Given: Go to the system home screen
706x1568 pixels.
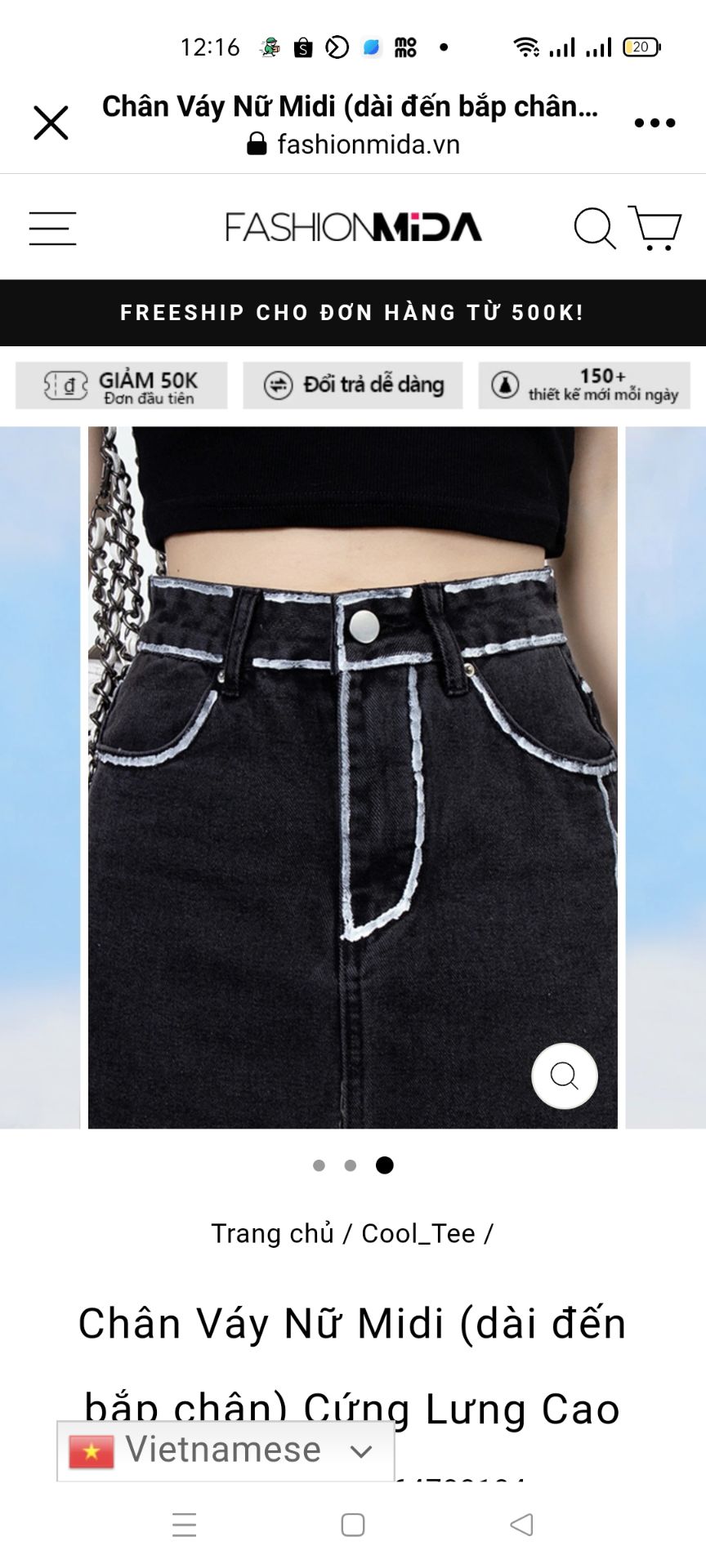Looking at the screenshot, I should [353, 1525].
